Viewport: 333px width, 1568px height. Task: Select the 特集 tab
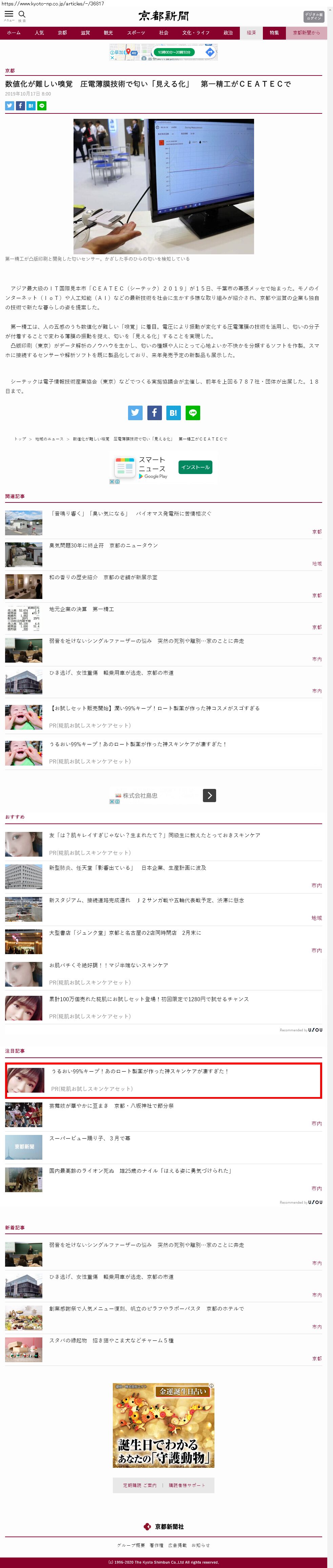click(274, 33)
